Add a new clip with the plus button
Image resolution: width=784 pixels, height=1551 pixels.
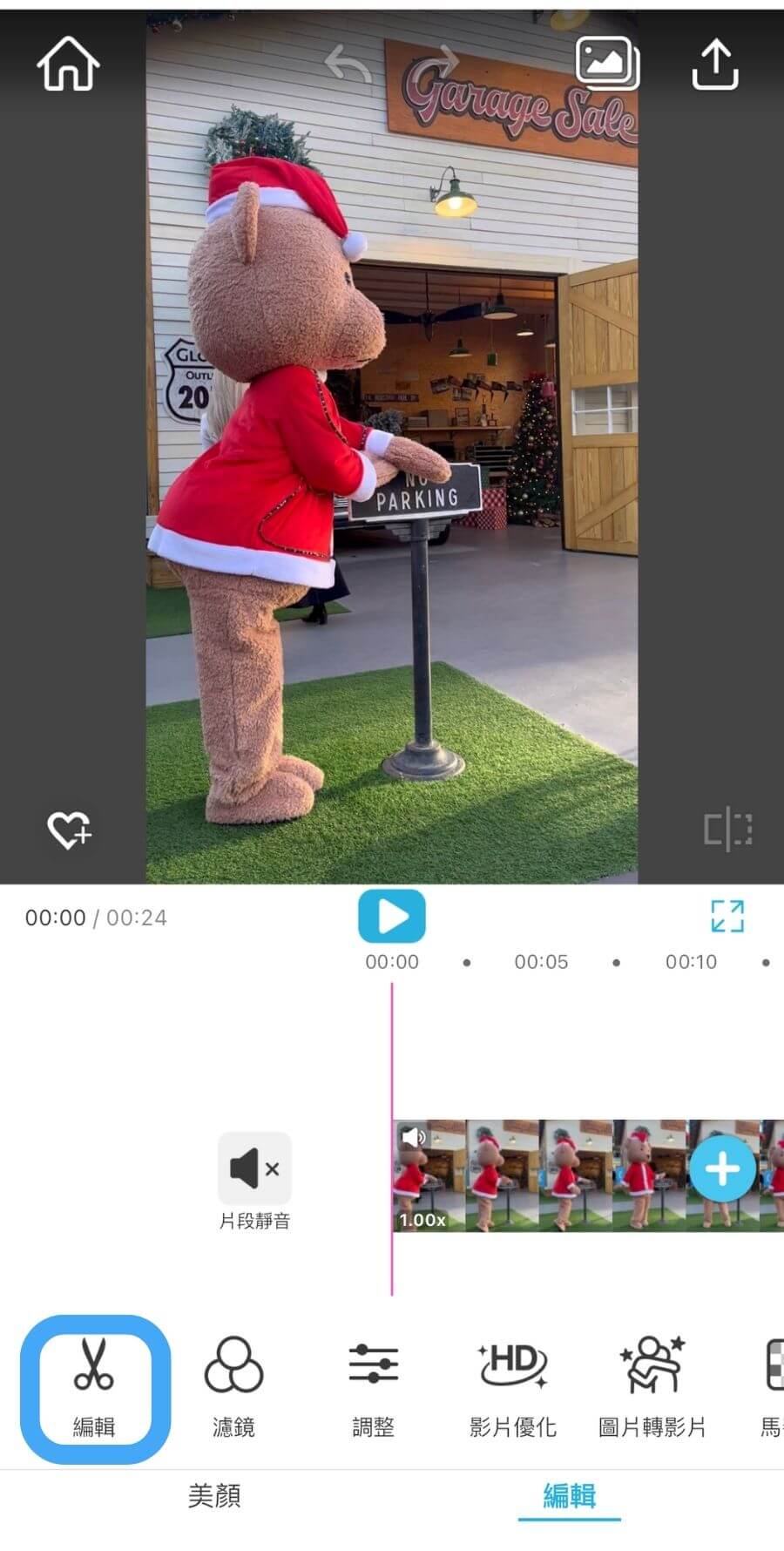click(722, 1169)
